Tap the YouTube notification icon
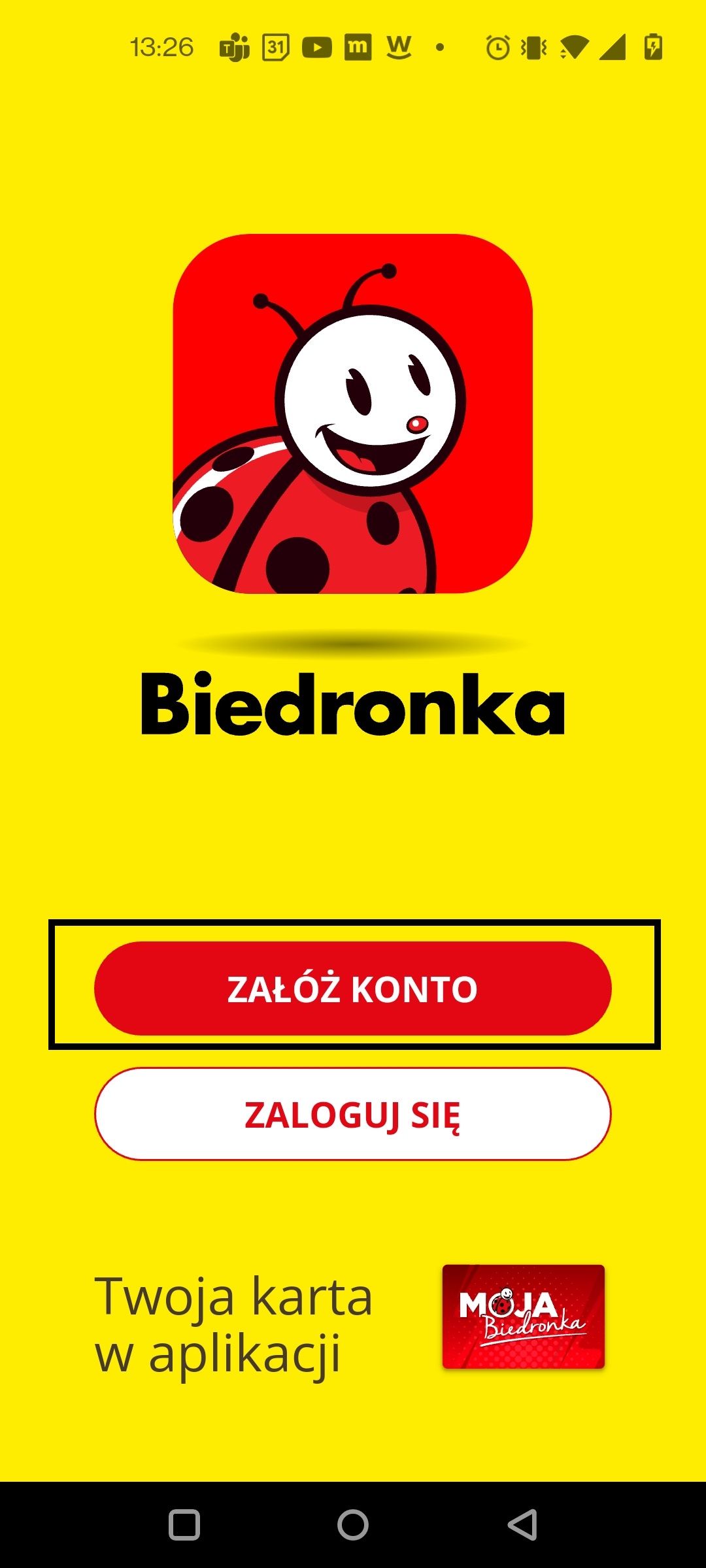 tap(318, 46)
